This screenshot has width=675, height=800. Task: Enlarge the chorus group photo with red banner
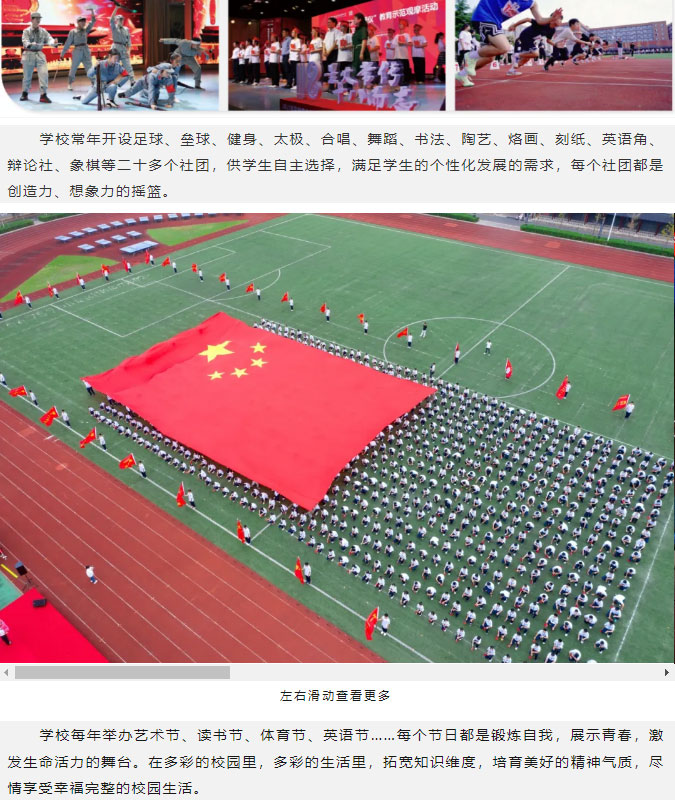[336, 55]
